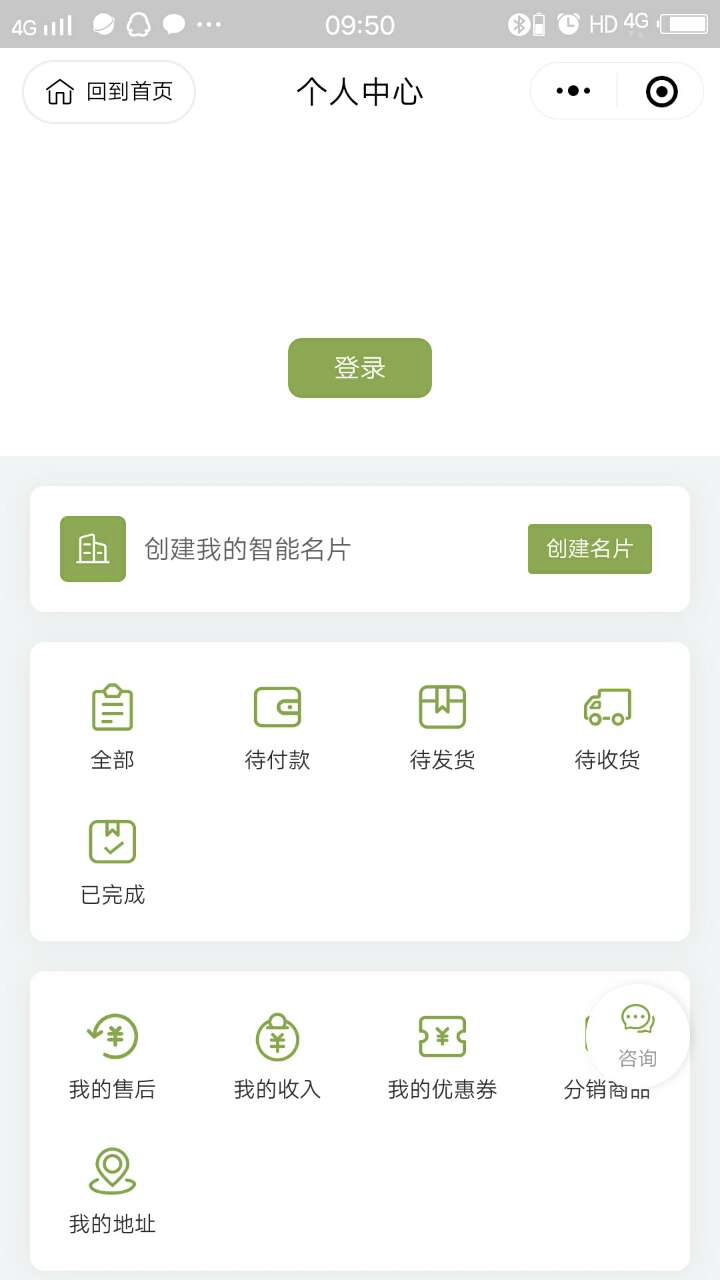Tap the 登录 login button
The width and height of the screenshot is (720, 1280).
pos(360,368)
